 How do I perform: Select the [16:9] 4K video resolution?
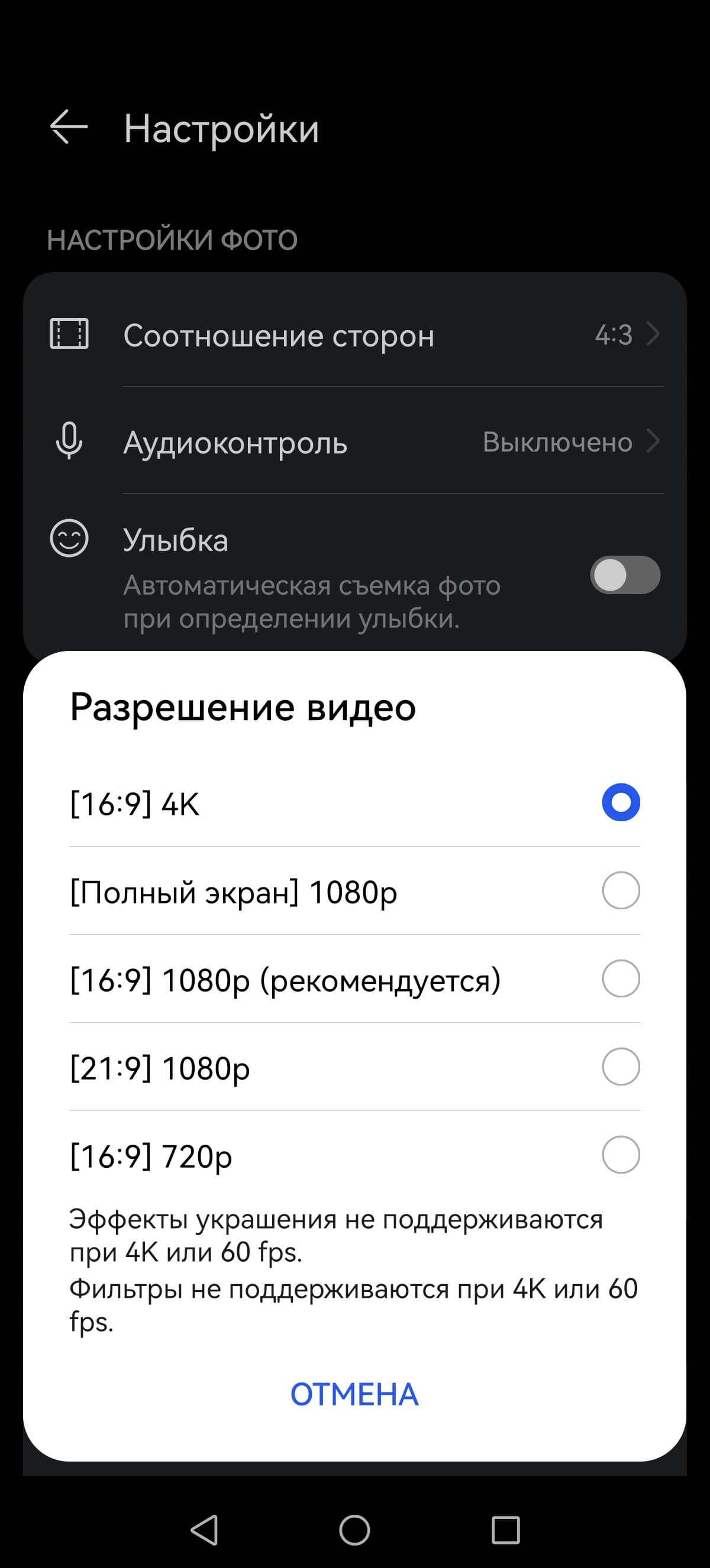620,802
